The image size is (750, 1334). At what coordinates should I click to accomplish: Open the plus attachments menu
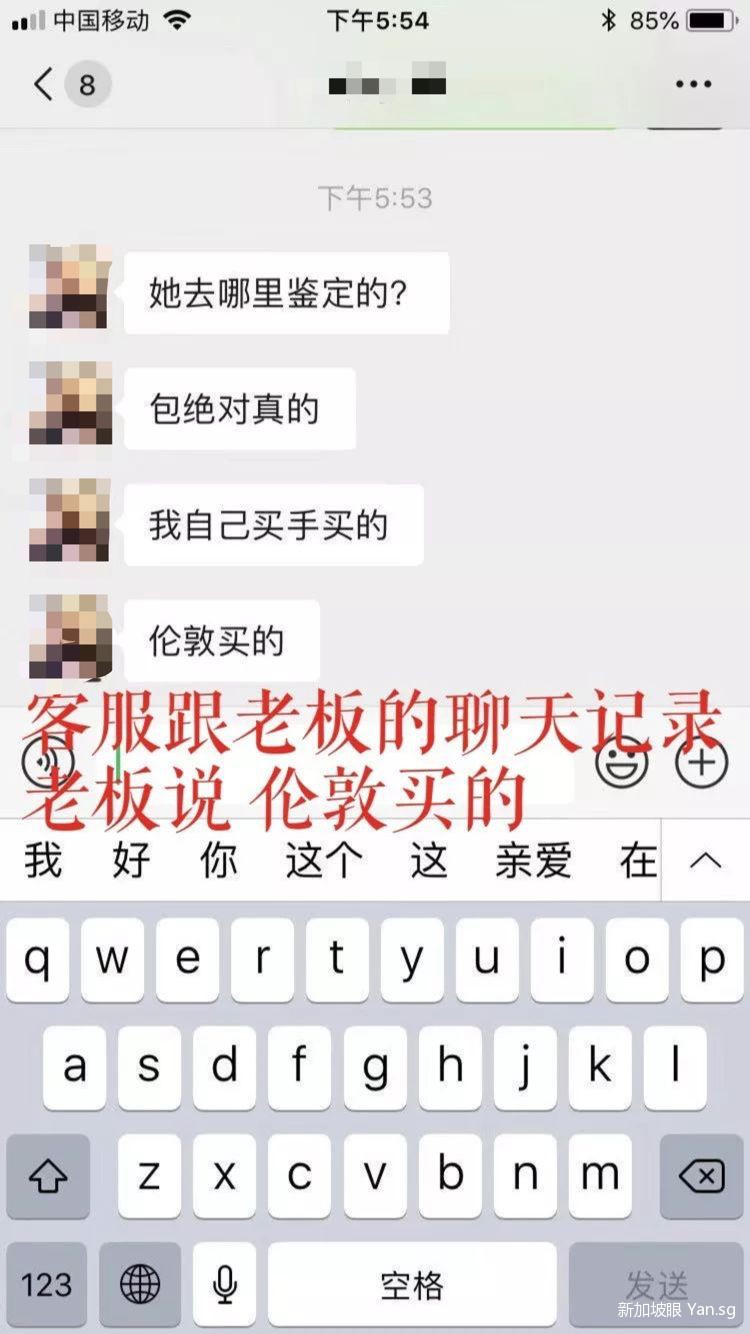702,762
